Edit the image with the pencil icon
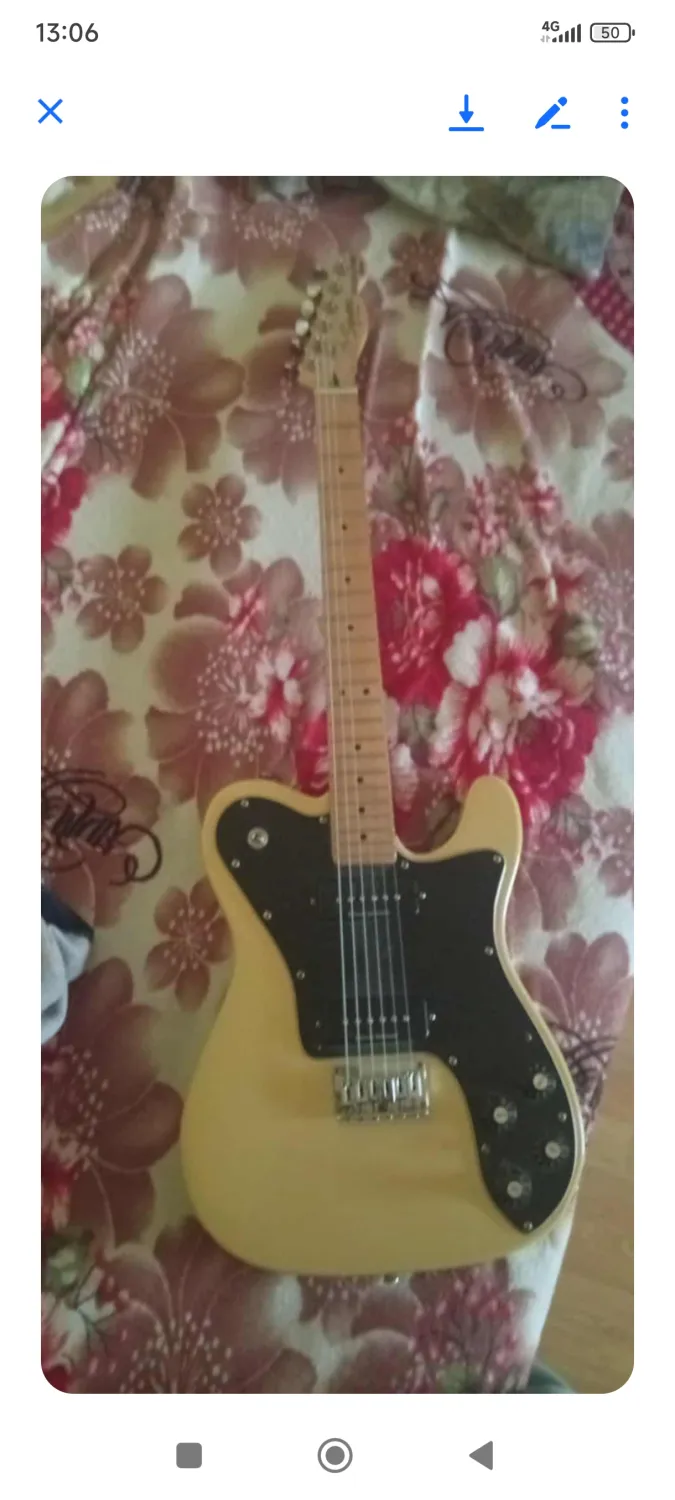This screenshot has width=675, height=1500. click(552, 113)
